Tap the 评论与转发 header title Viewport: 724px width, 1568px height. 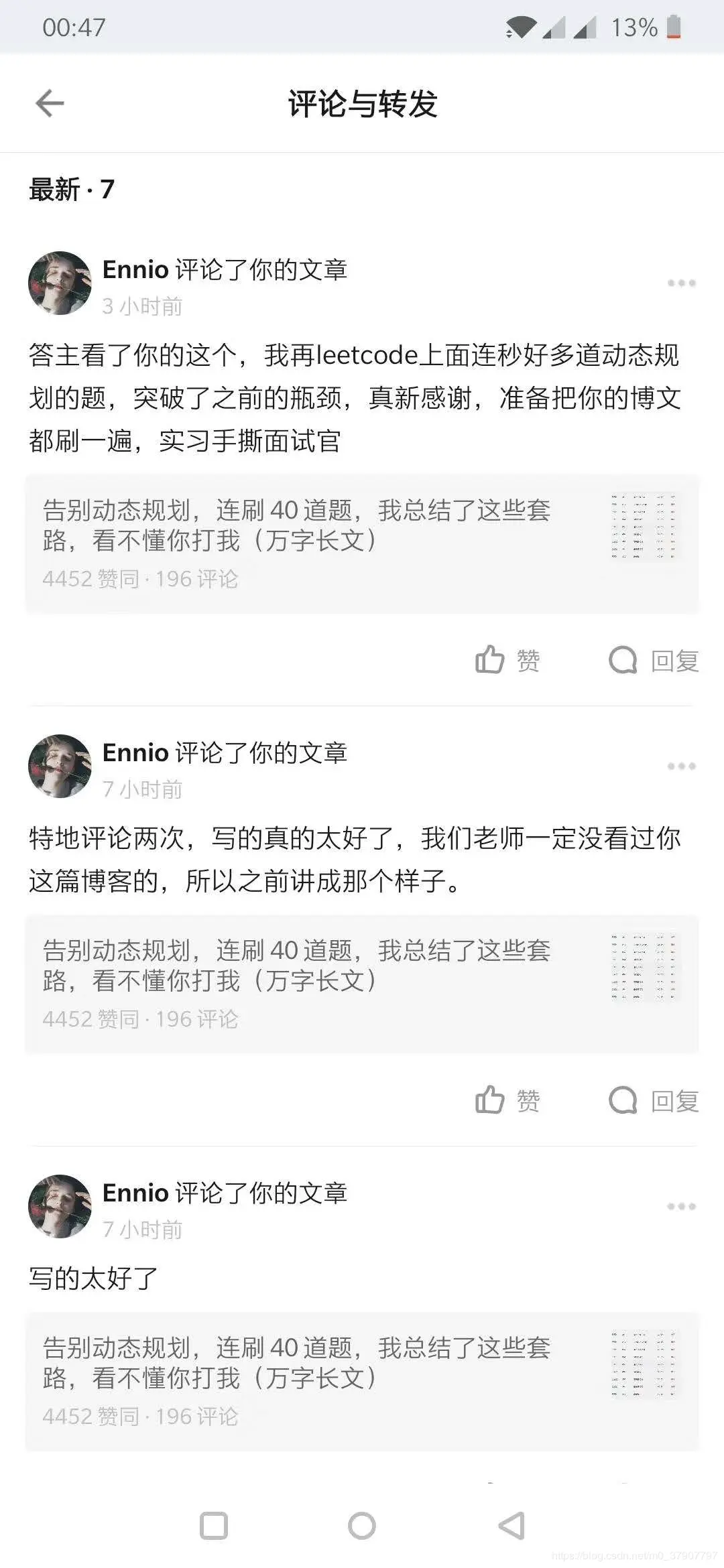362,104
